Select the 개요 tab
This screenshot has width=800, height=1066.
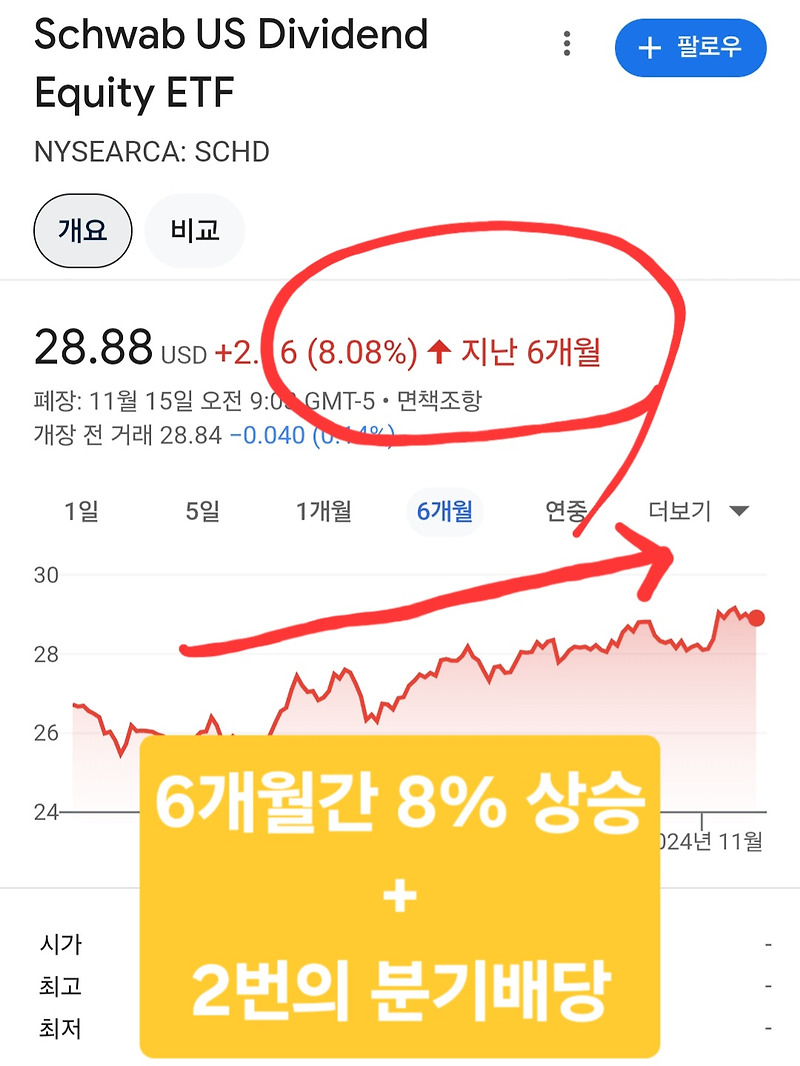tap(82, 230)
